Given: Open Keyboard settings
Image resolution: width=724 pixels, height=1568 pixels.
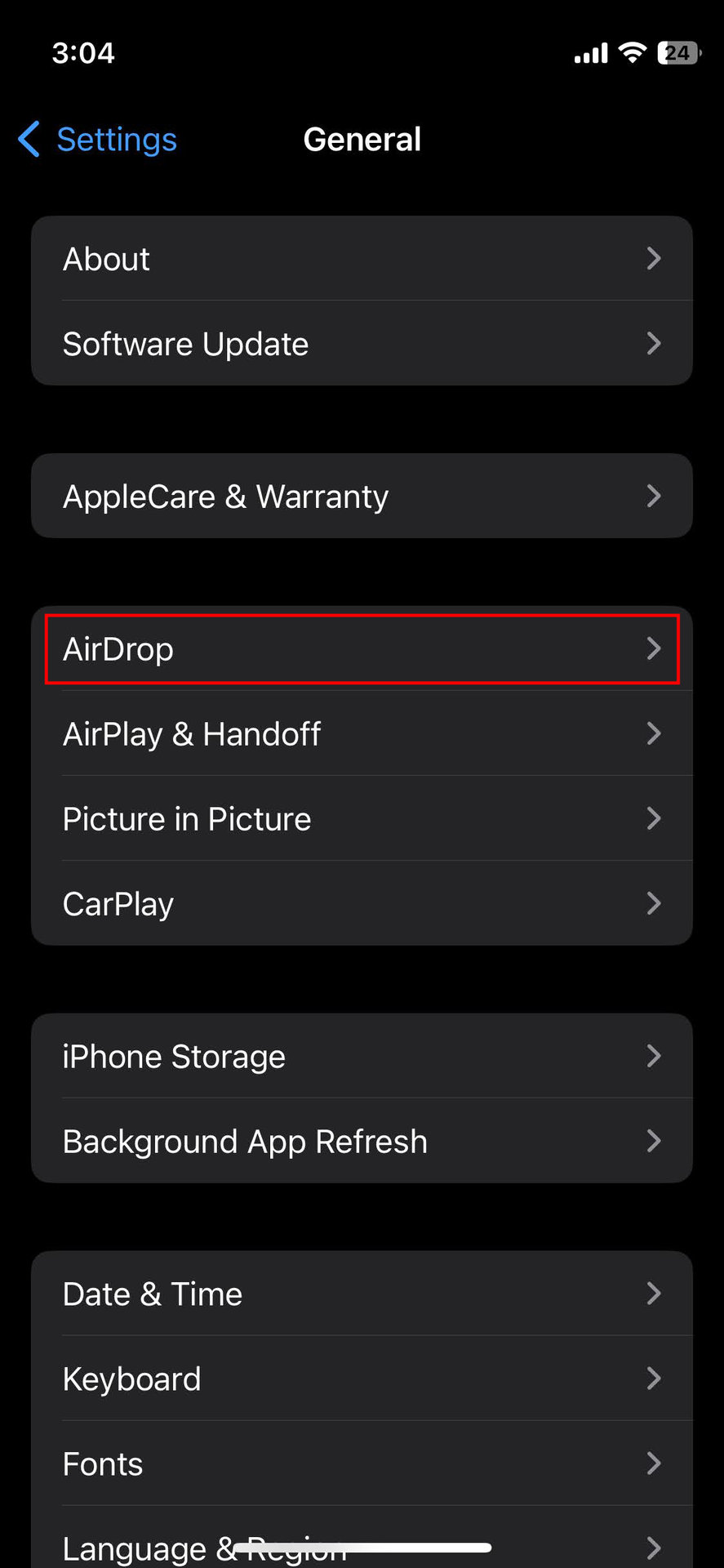Looking at the screenshot, I should point(362,1379).
